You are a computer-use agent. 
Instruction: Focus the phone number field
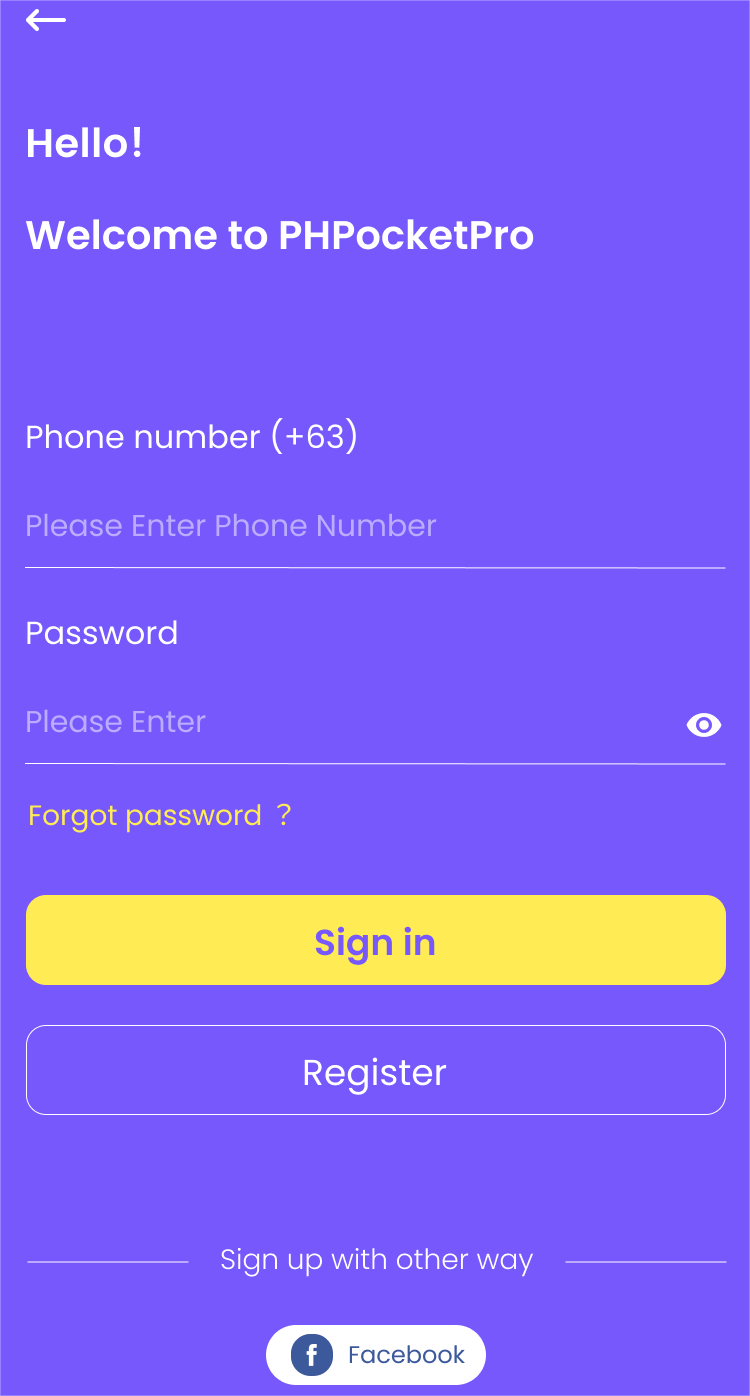coord(375,526)
